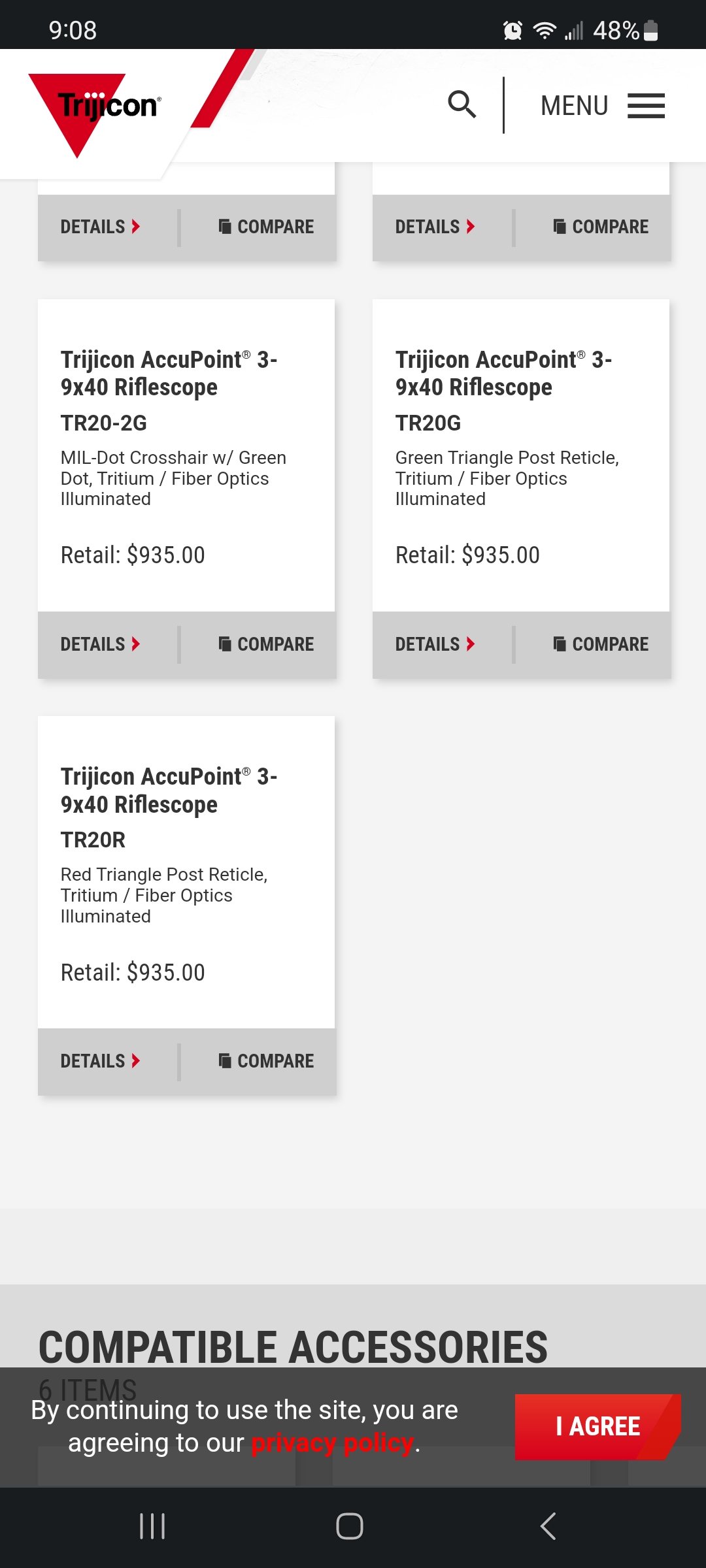This screenshot has height=1568, width=706.
Task: Add TR20G riflescope to compare
Action: (x=600, y=644)
